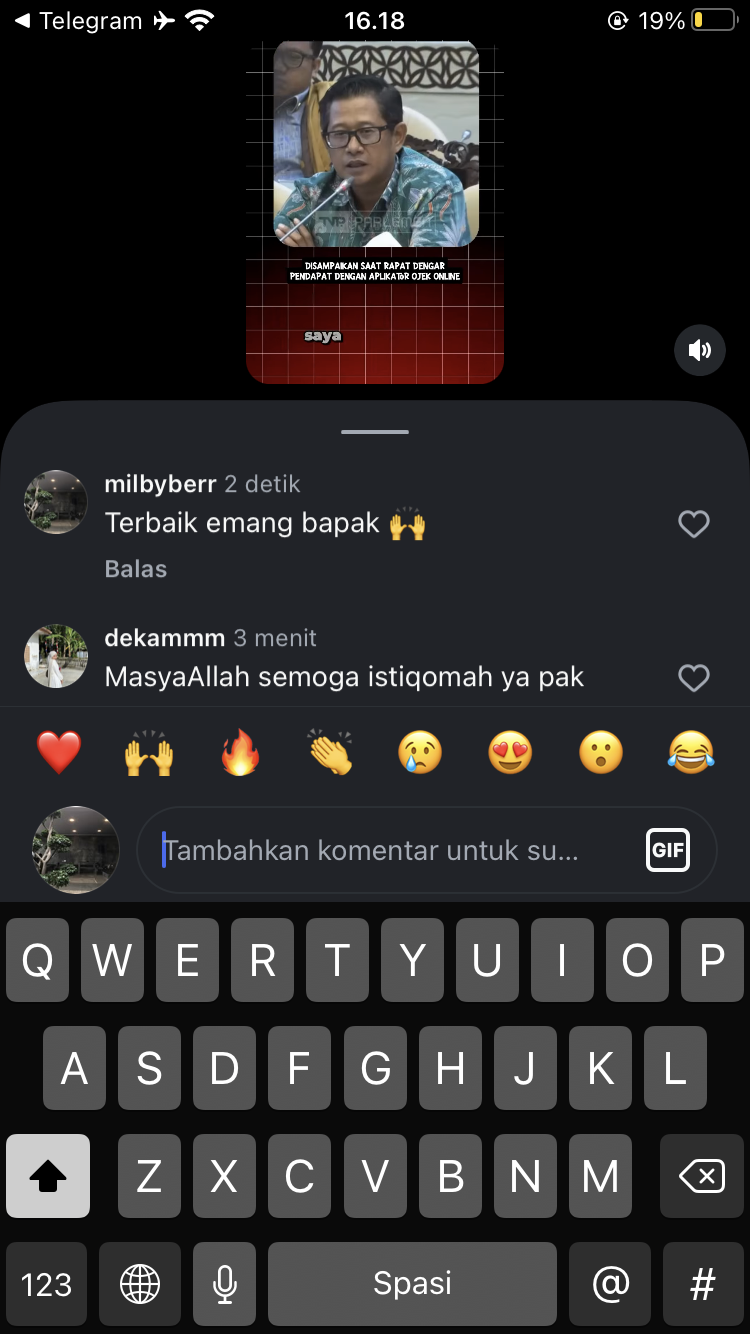Reply to milbyberr's comment via Balas

pos(136,569)
